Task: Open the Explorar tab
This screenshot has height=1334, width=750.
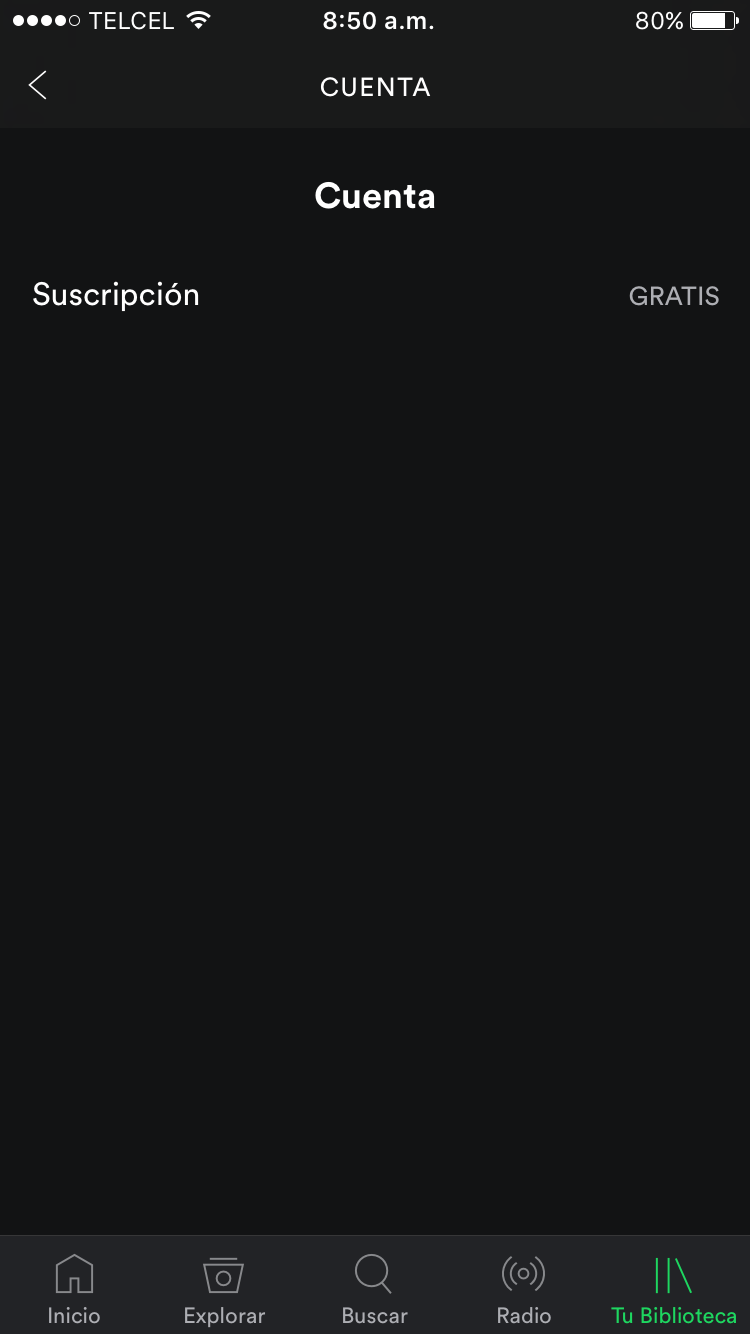Action: coord(224,1288)
